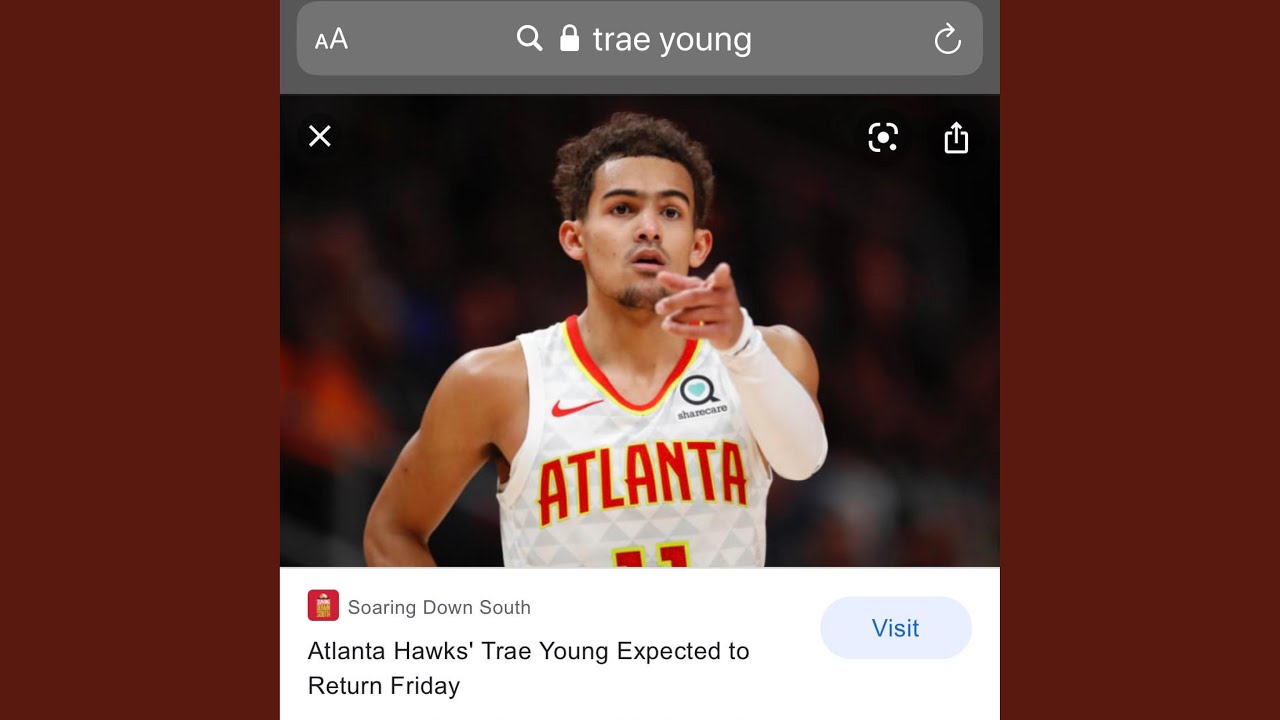Open the Trae Young Return Friday article

[528, 667]
